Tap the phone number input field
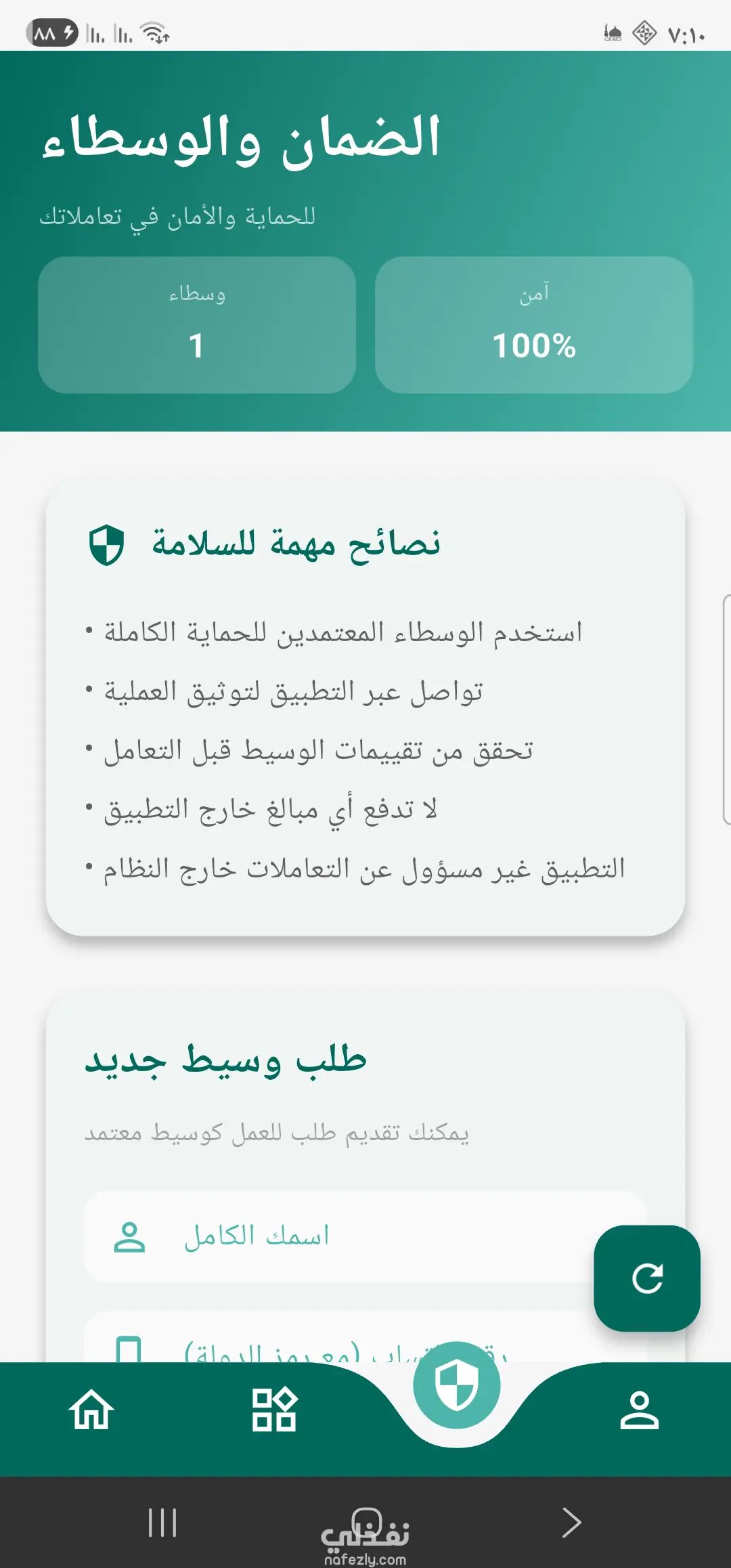Viewport: 731px width, 1568px height. click(365, 1338)
